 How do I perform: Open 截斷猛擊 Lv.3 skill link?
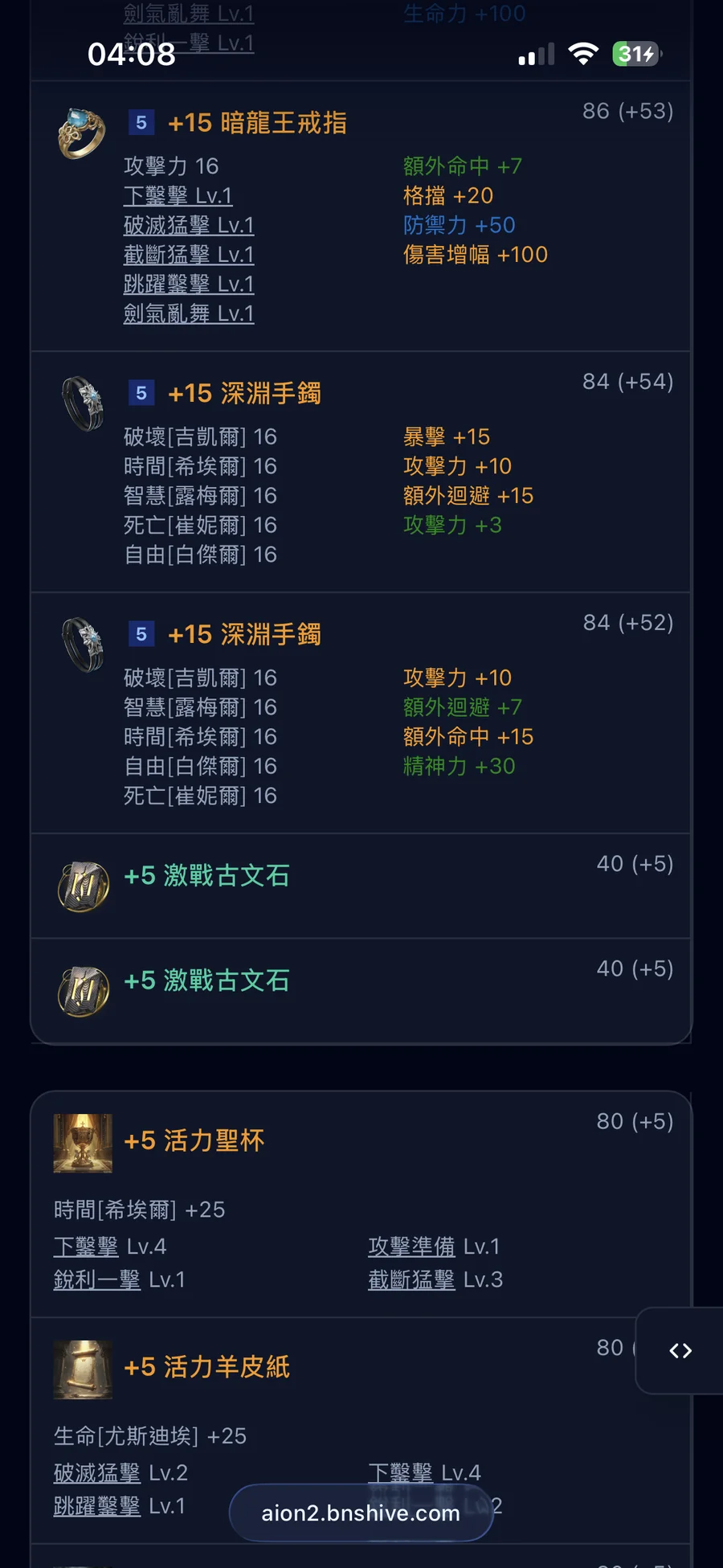pos(435,1279)
